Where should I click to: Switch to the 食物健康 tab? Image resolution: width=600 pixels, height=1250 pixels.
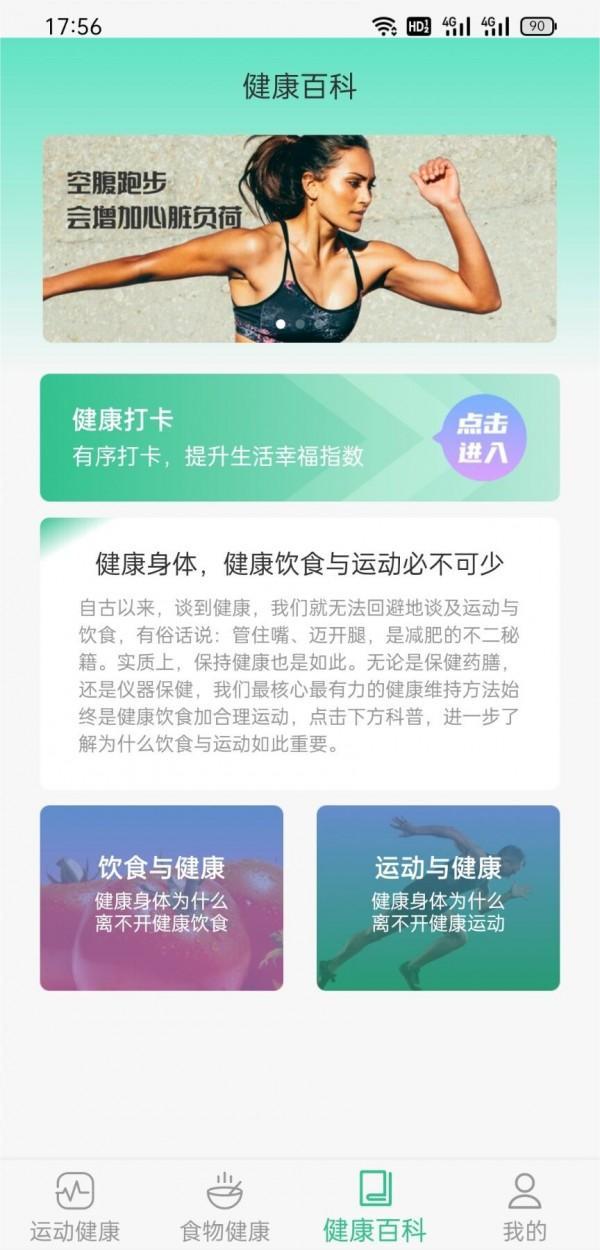225,1206
